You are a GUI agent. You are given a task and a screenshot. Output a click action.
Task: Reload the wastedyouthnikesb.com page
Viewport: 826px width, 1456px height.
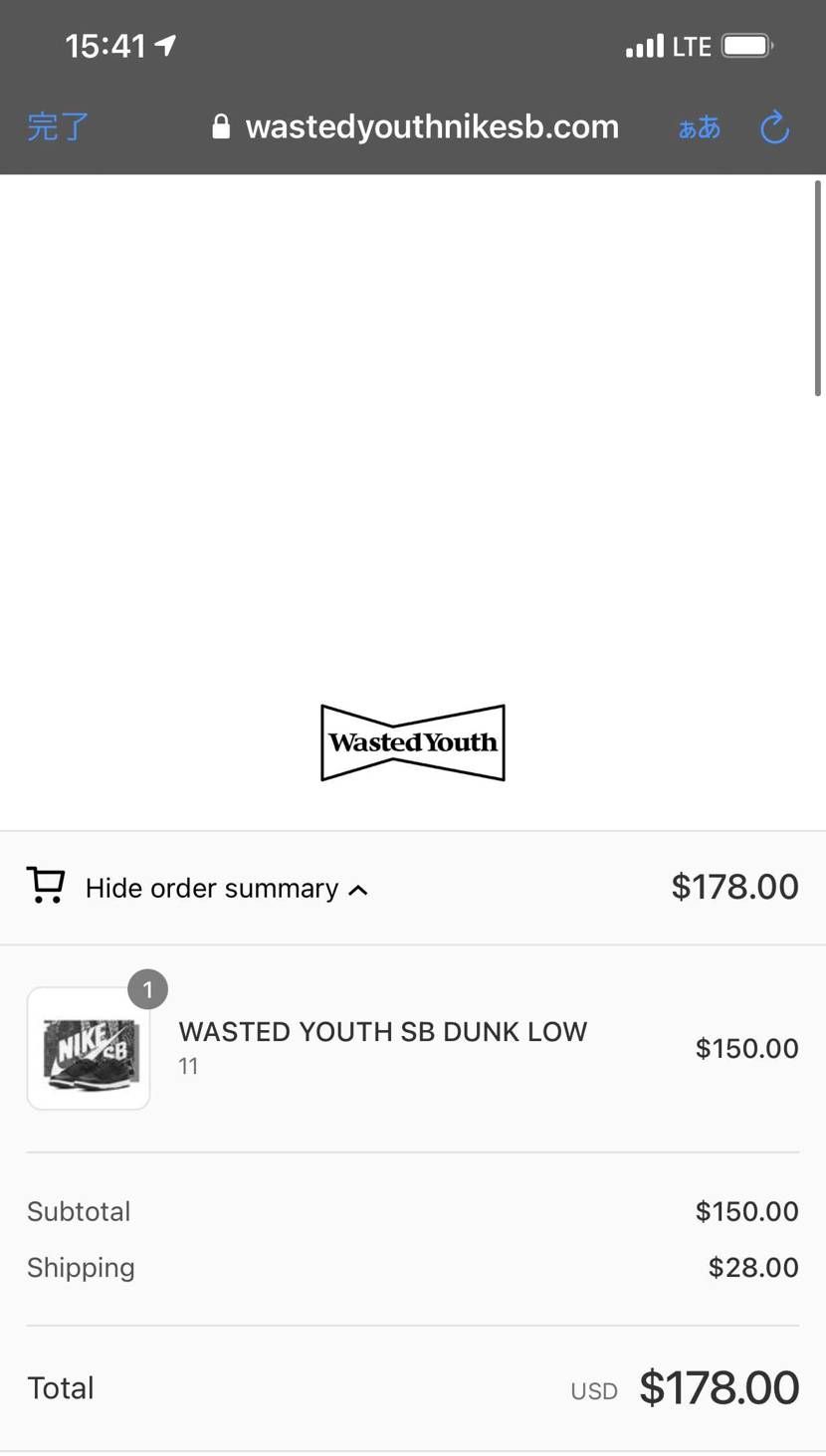[x=774, y=127]
